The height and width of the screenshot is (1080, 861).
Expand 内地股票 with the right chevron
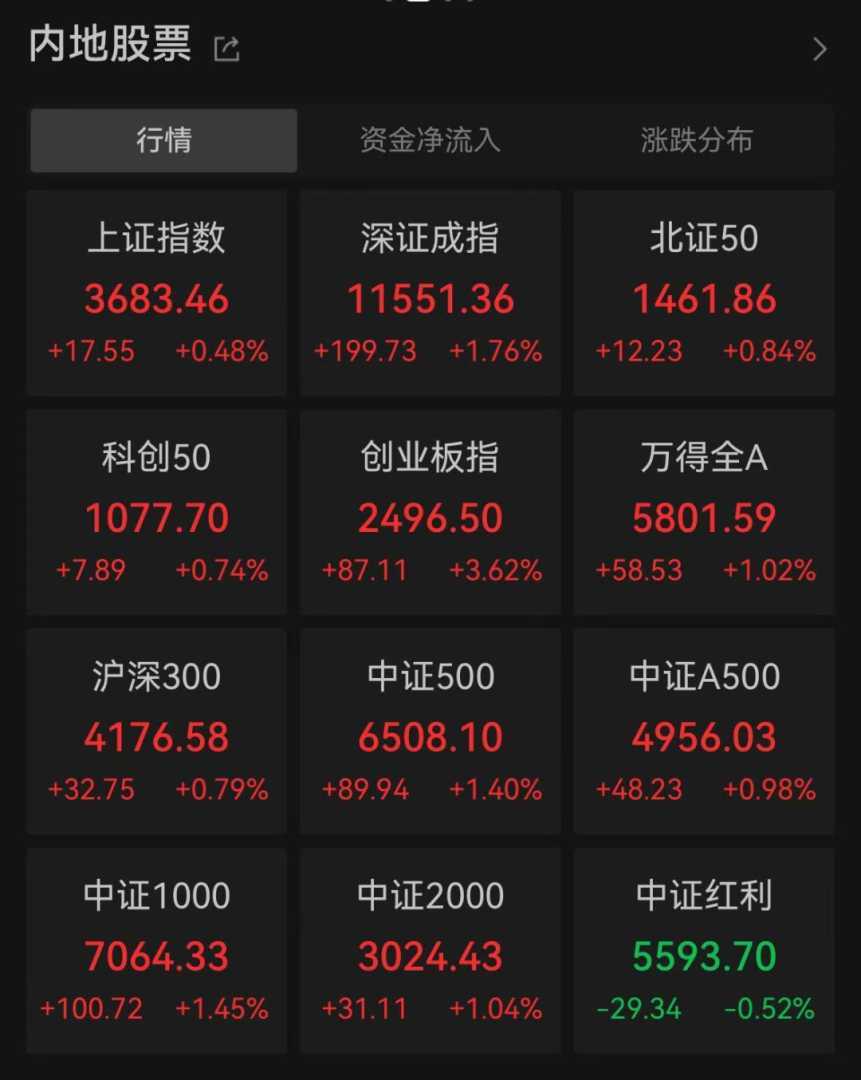[820, 49]
